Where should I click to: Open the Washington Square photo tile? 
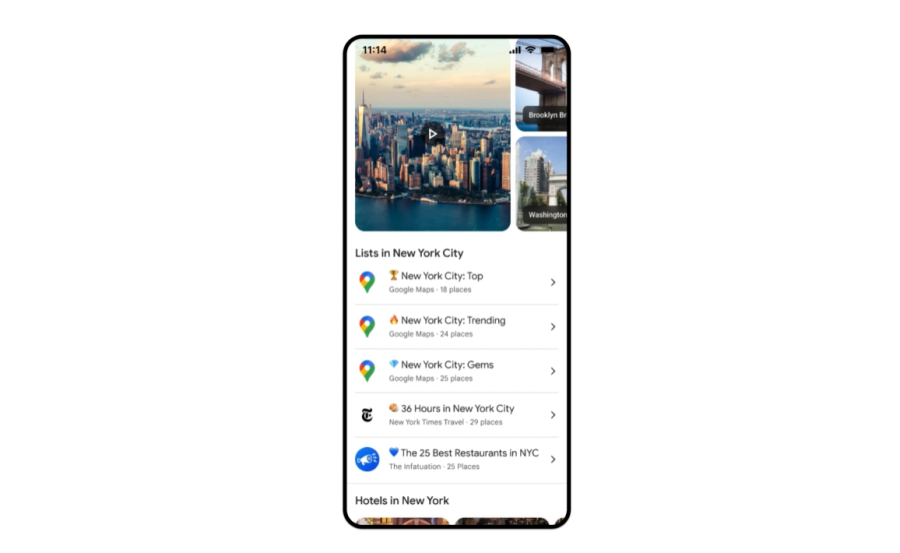[541, 183]
